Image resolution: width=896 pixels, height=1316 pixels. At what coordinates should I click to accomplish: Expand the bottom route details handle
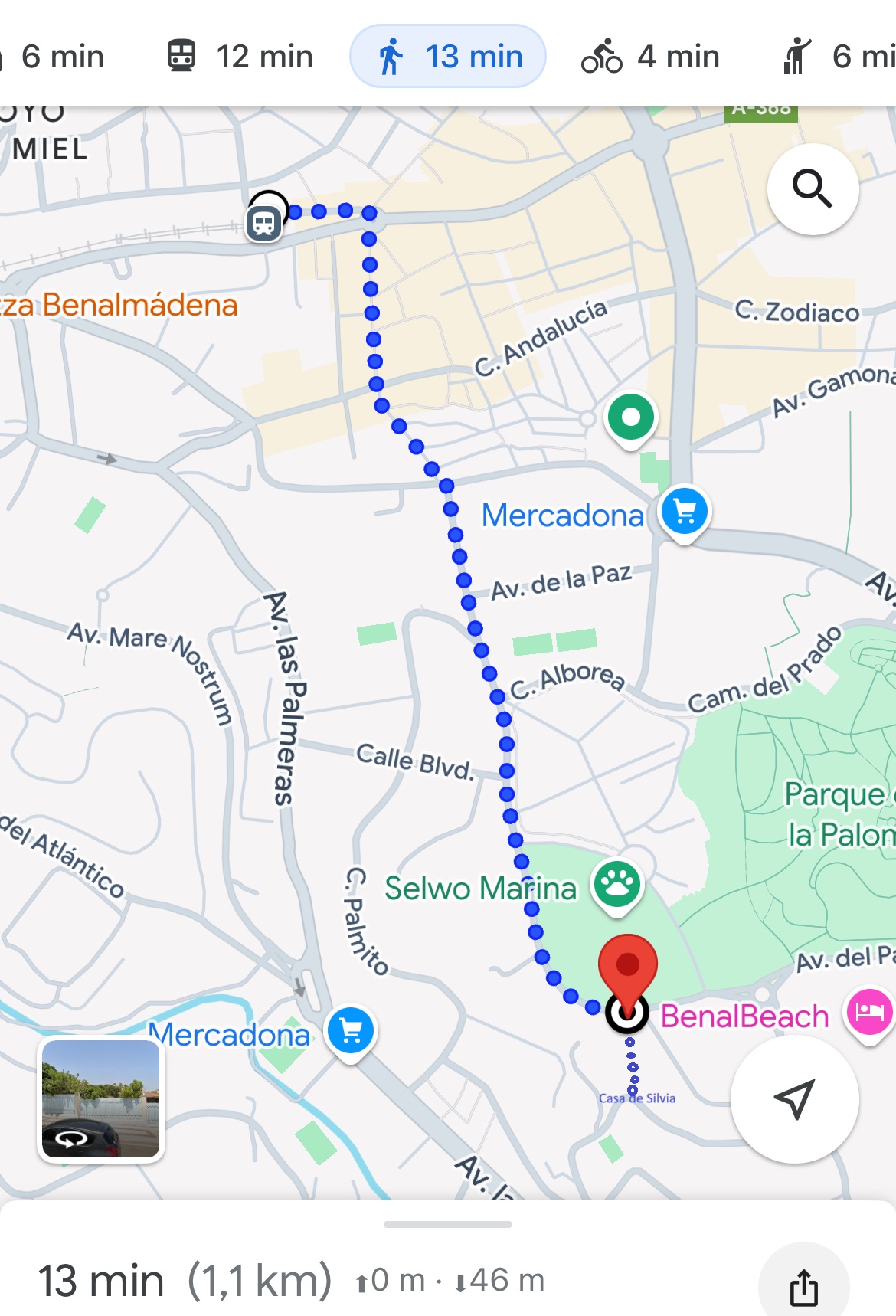coord(448,1224)
